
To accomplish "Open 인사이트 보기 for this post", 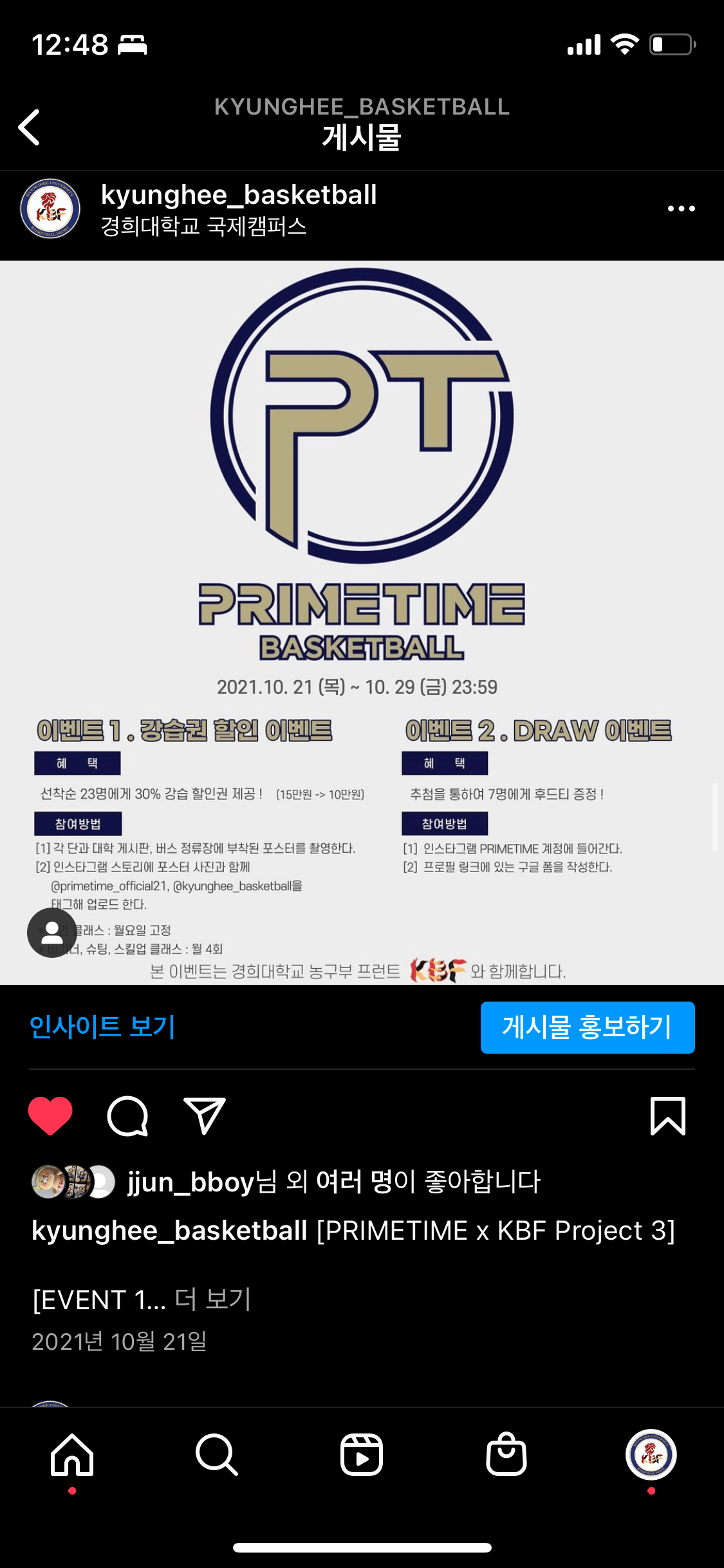I will [x=102, y=1027].
